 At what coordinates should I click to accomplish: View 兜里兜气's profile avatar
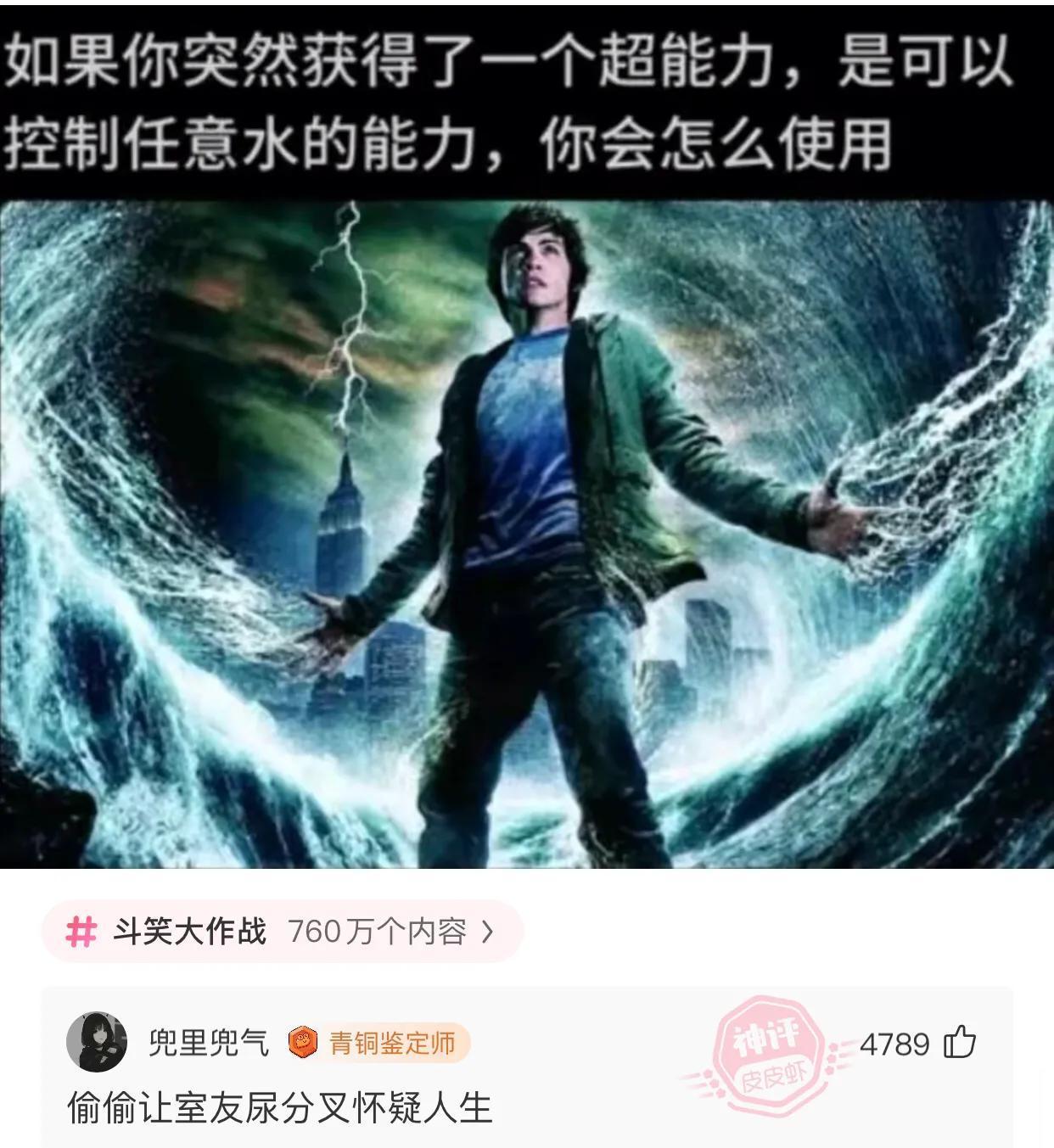click(97, 1042)
